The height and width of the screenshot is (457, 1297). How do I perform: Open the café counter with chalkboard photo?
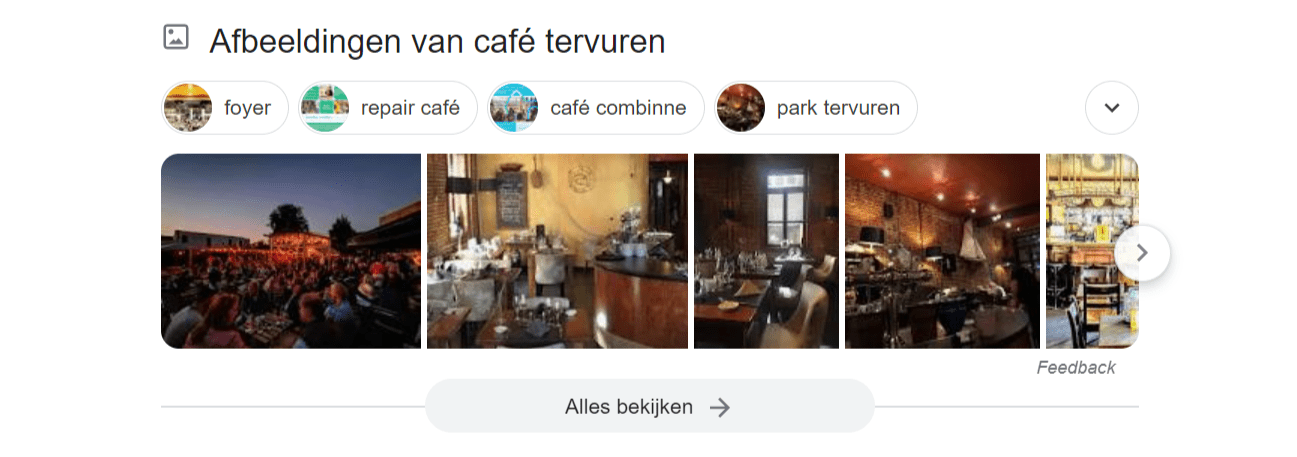(x=557, y=251)
